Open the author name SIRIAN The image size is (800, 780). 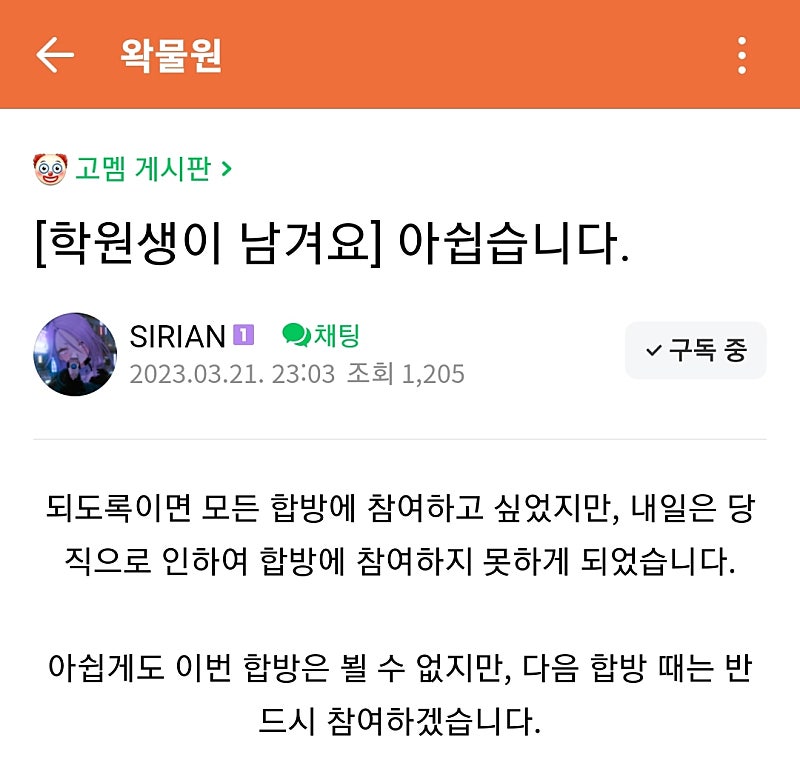177,336
